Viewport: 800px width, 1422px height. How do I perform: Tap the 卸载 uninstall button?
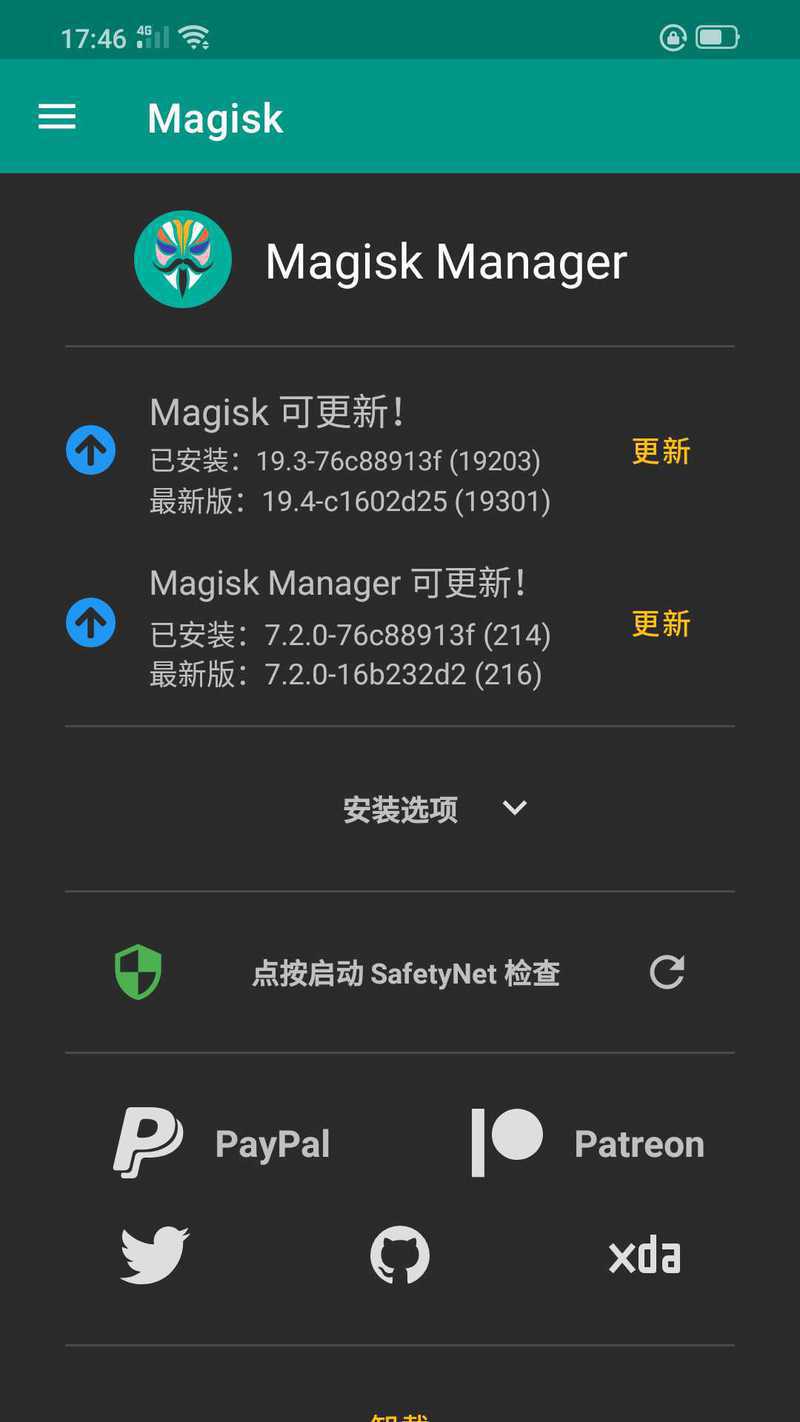pyautogui.click(x=400, y=1414)
